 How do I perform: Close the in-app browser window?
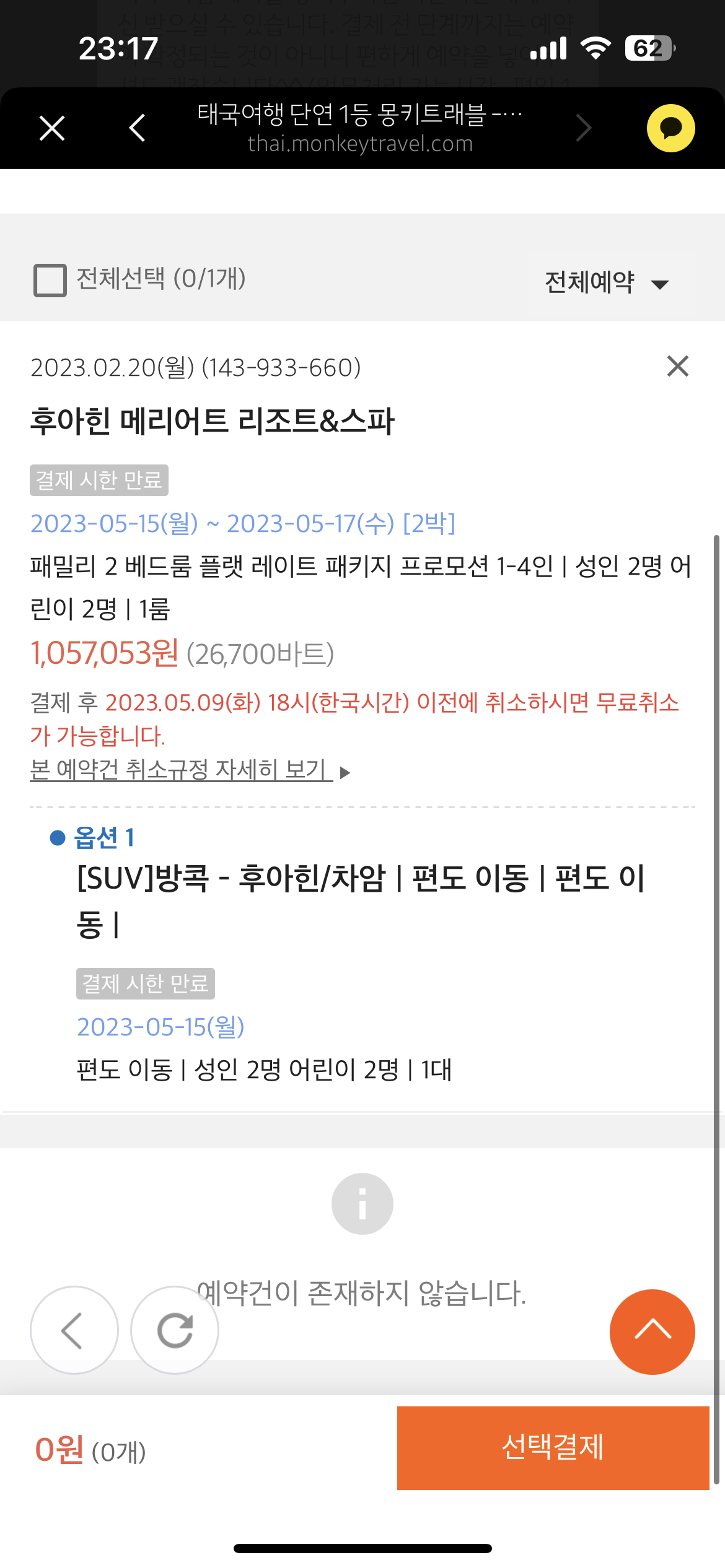(x=52, y=128)
